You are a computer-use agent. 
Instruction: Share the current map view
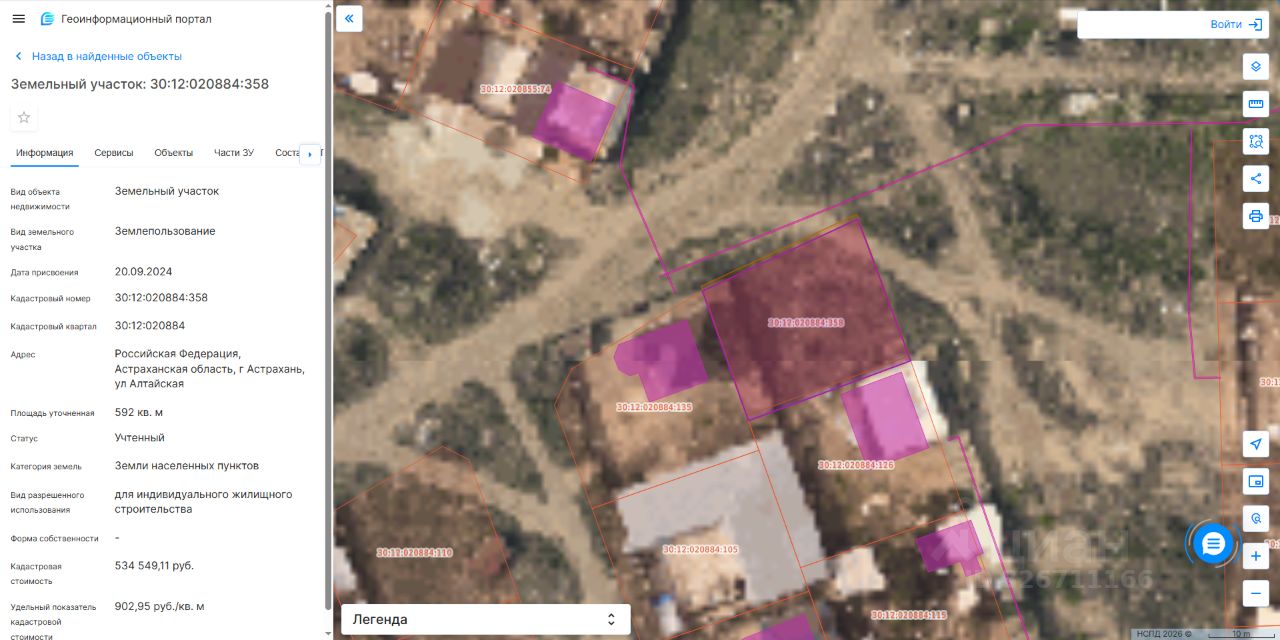tap(1256, 178)
